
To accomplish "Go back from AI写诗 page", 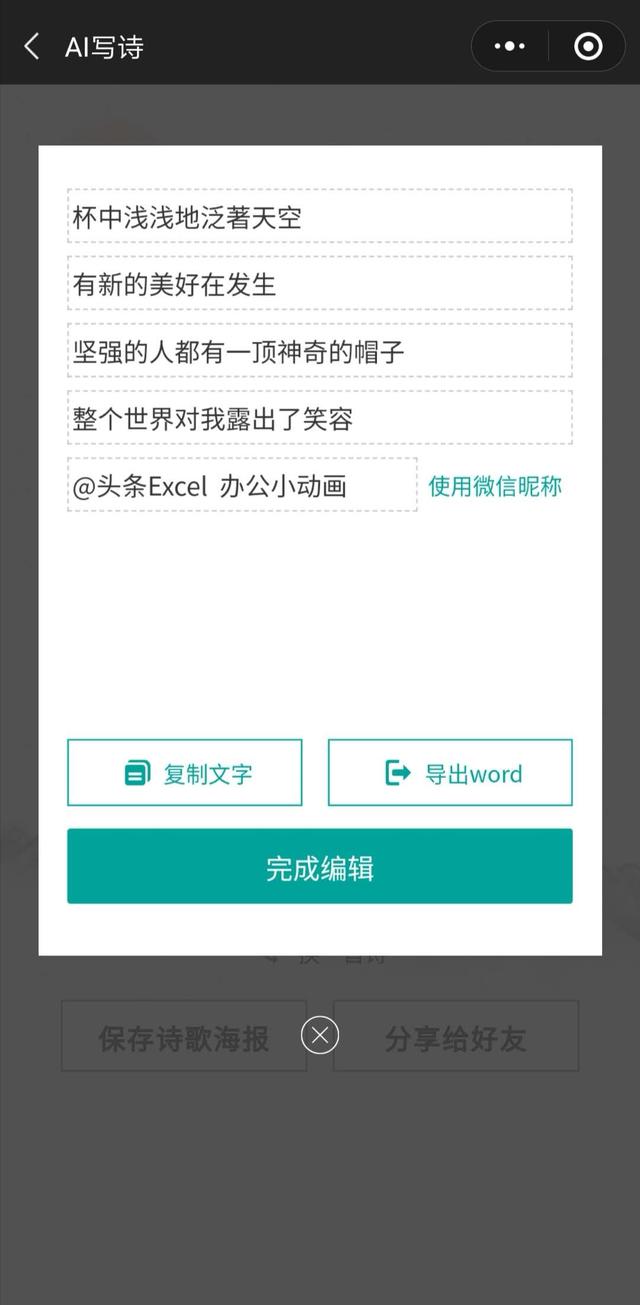I will click(32, 46).
